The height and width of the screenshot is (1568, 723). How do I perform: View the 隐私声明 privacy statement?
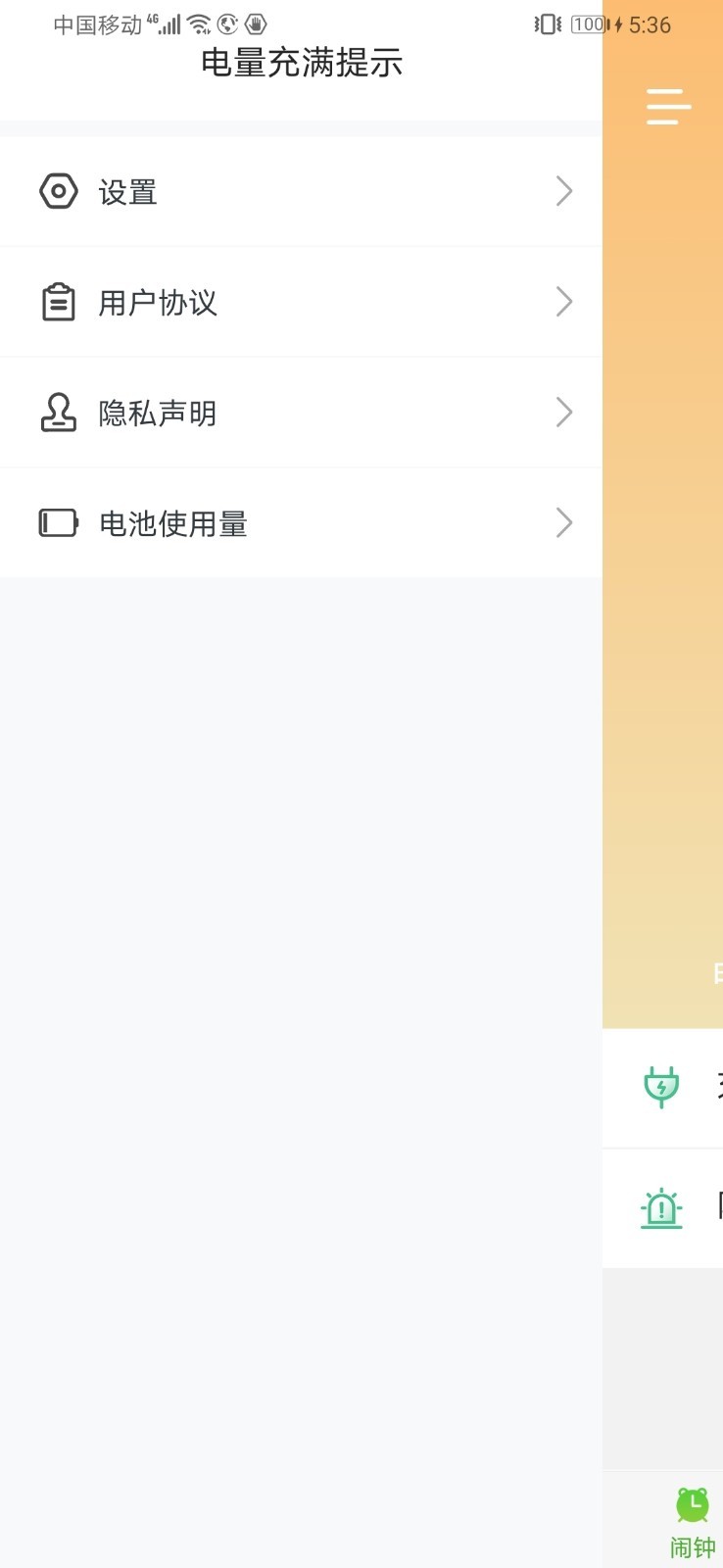click(300, 413)
